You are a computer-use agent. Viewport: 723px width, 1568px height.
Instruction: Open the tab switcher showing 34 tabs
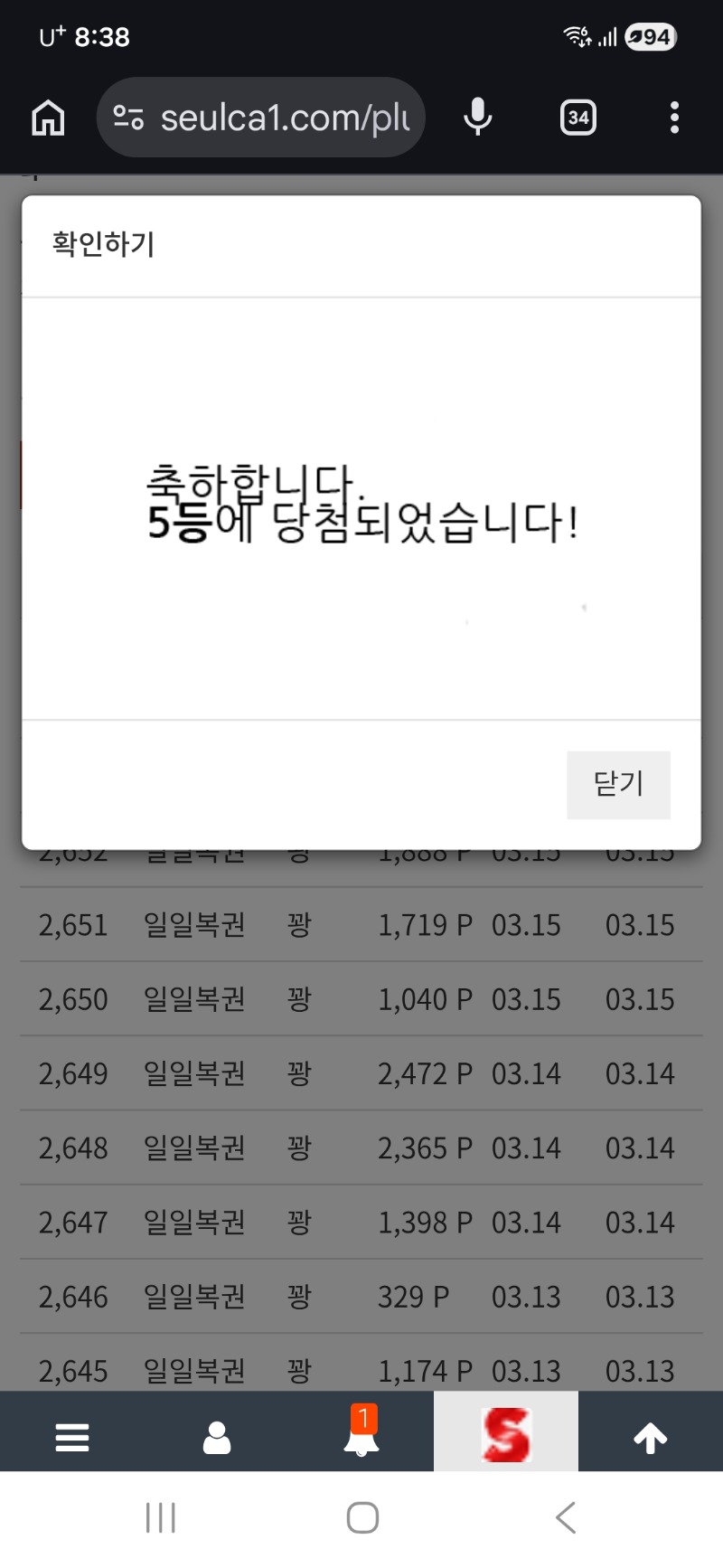(x=578, y=118)
